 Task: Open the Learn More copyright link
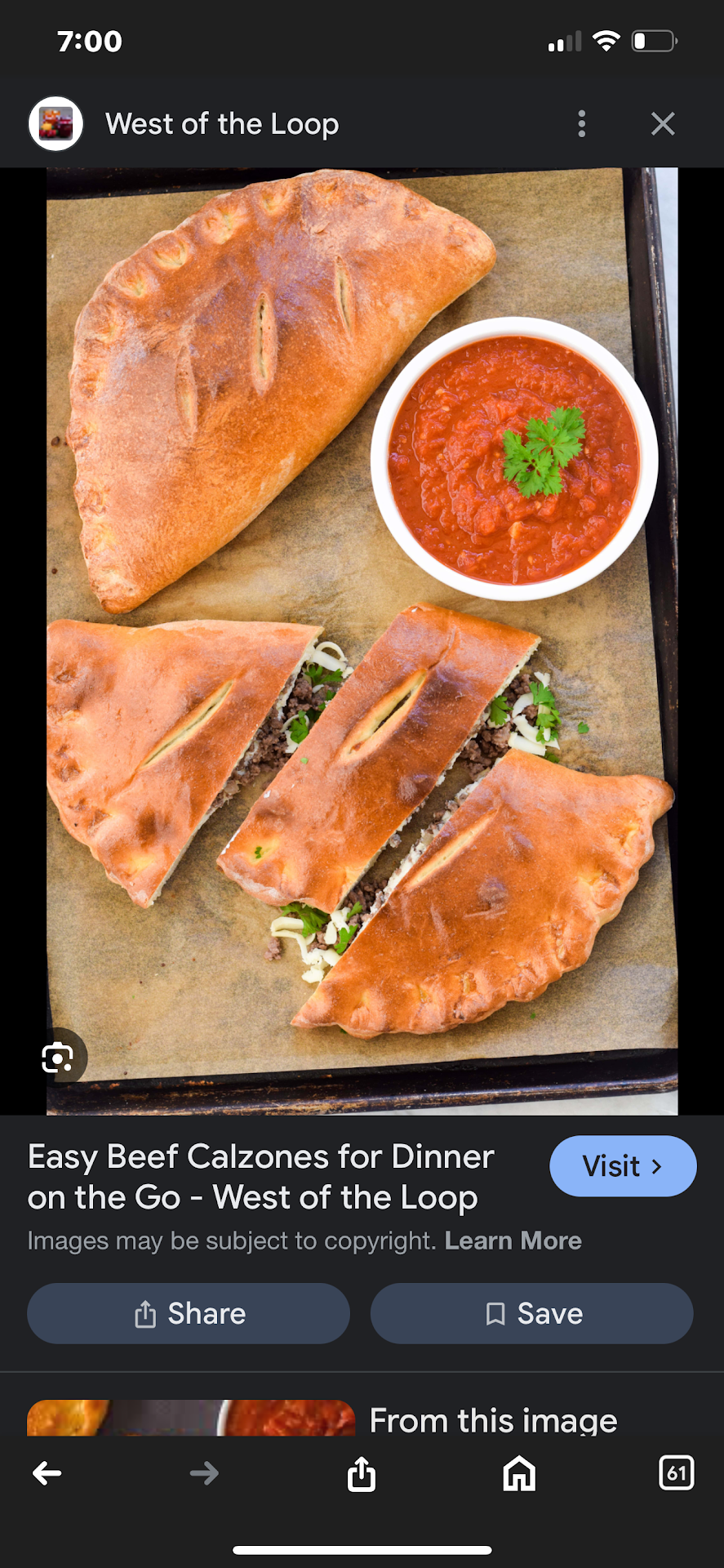pos(513,1241)
